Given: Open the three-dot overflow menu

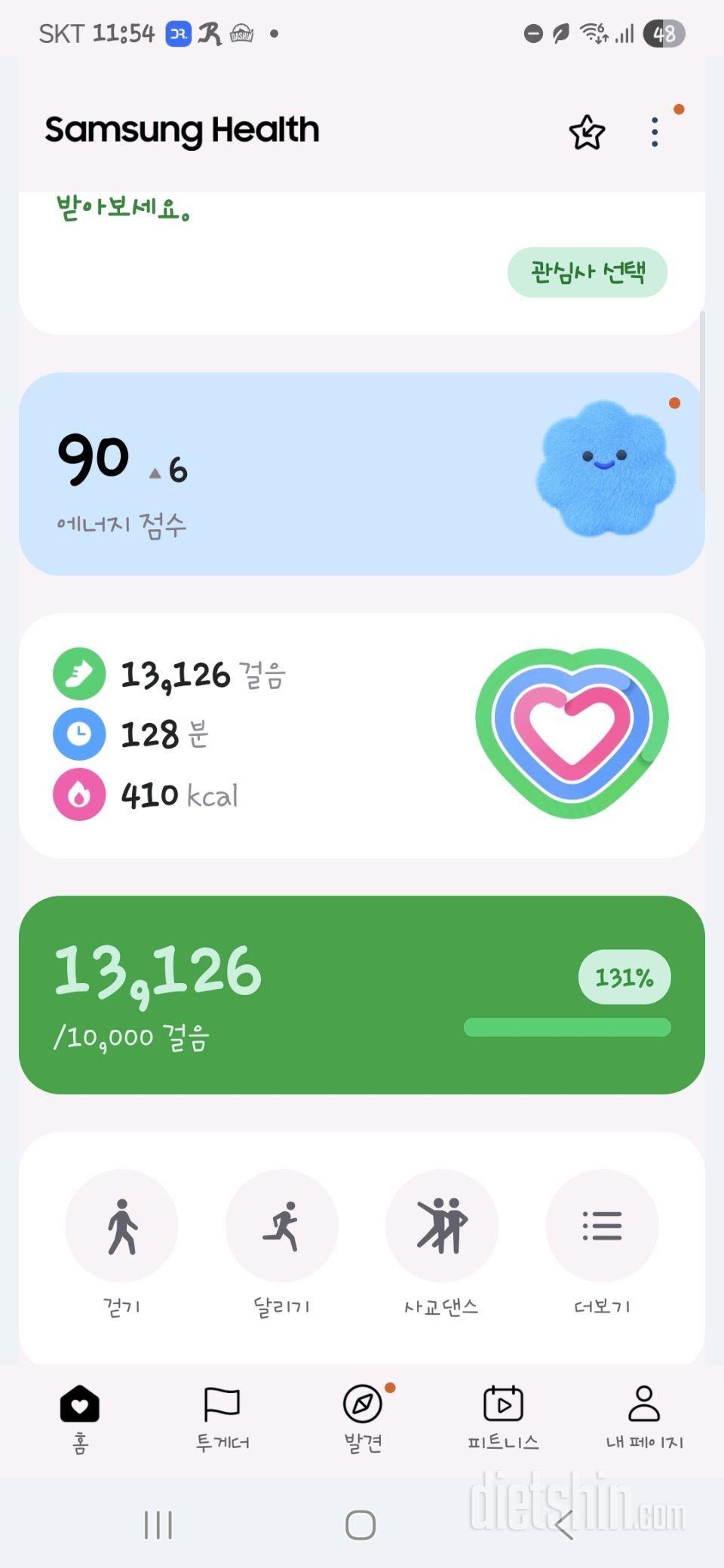Looking at the screenshot, I should point(655,133).
